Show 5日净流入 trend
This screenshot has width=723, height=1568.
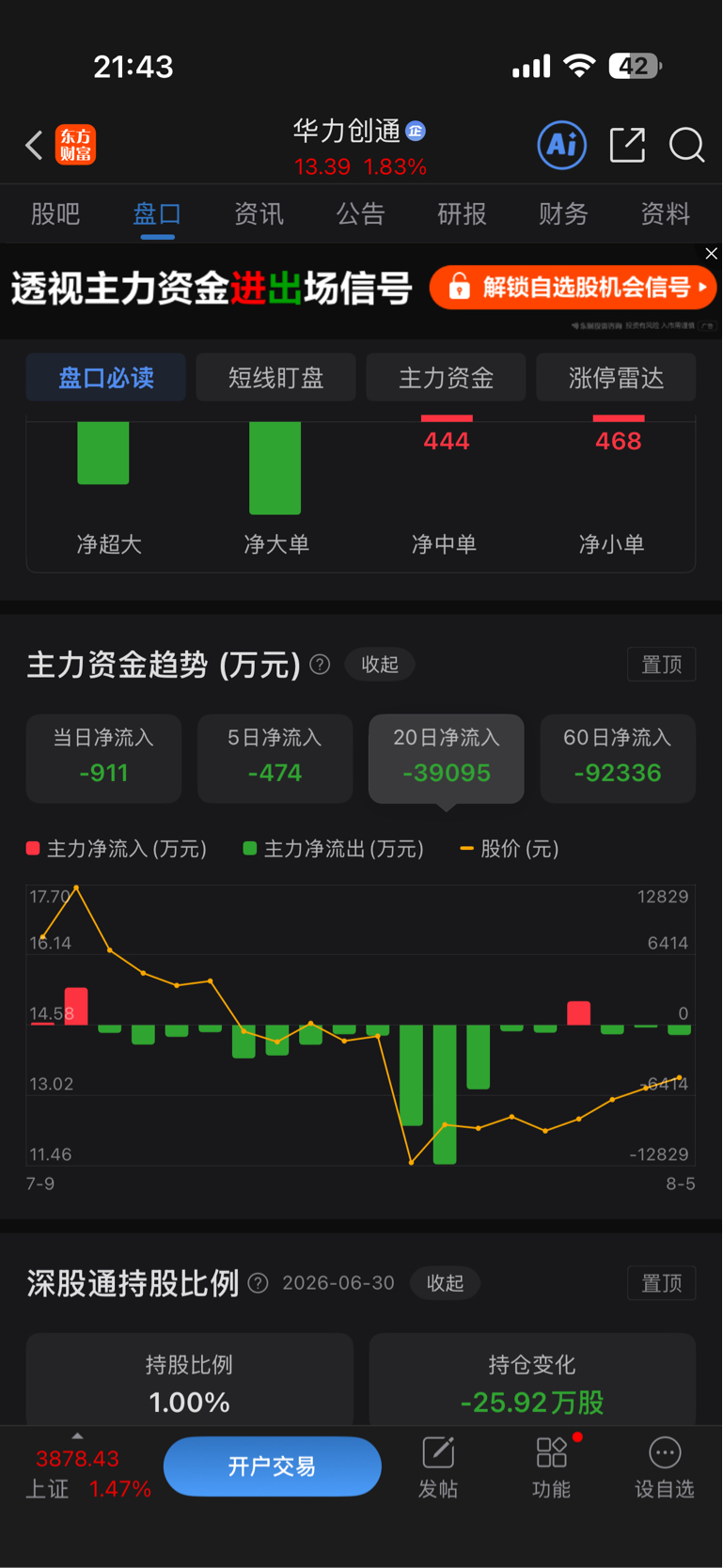(x=275, y=759)
